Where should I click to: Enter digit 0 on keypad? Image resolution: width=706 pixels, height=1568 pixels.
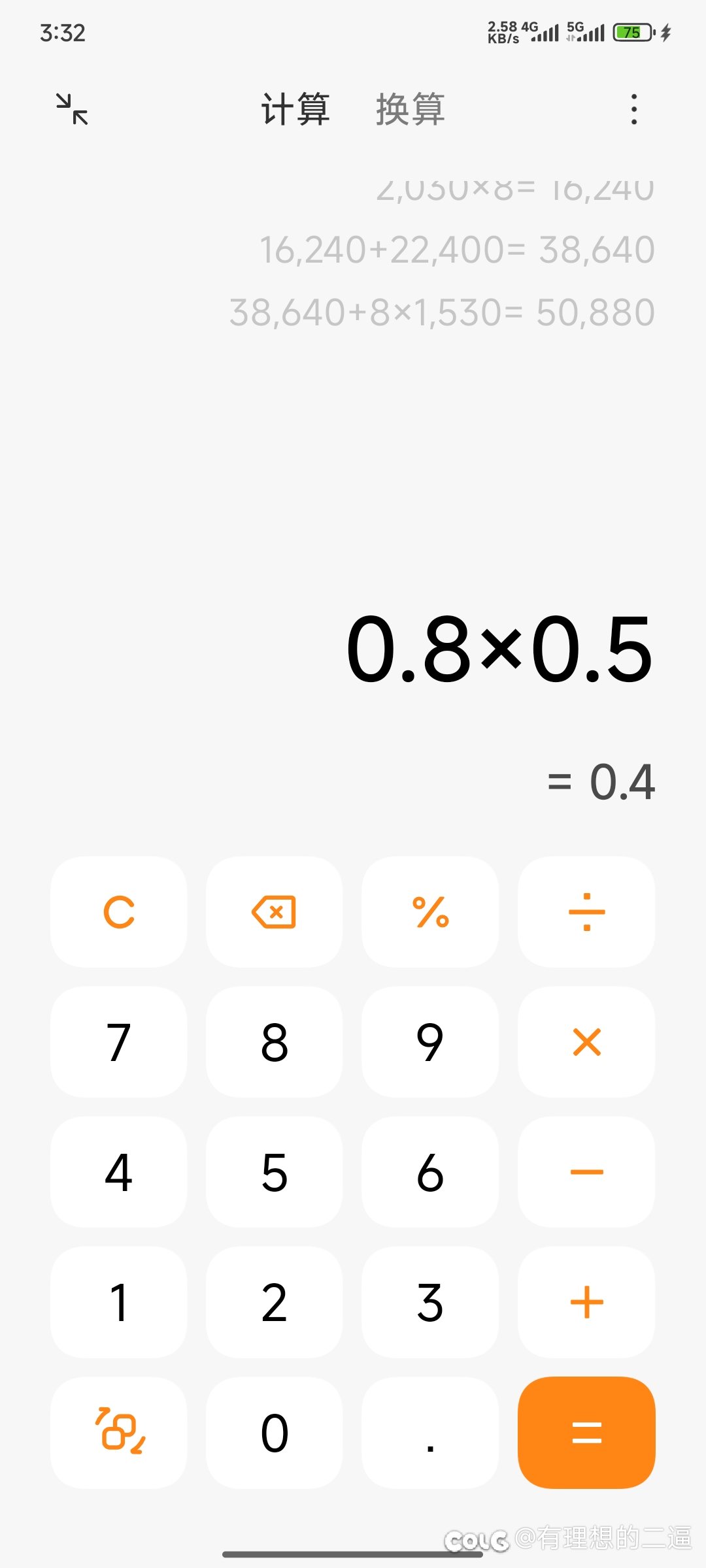[274, 1433]
